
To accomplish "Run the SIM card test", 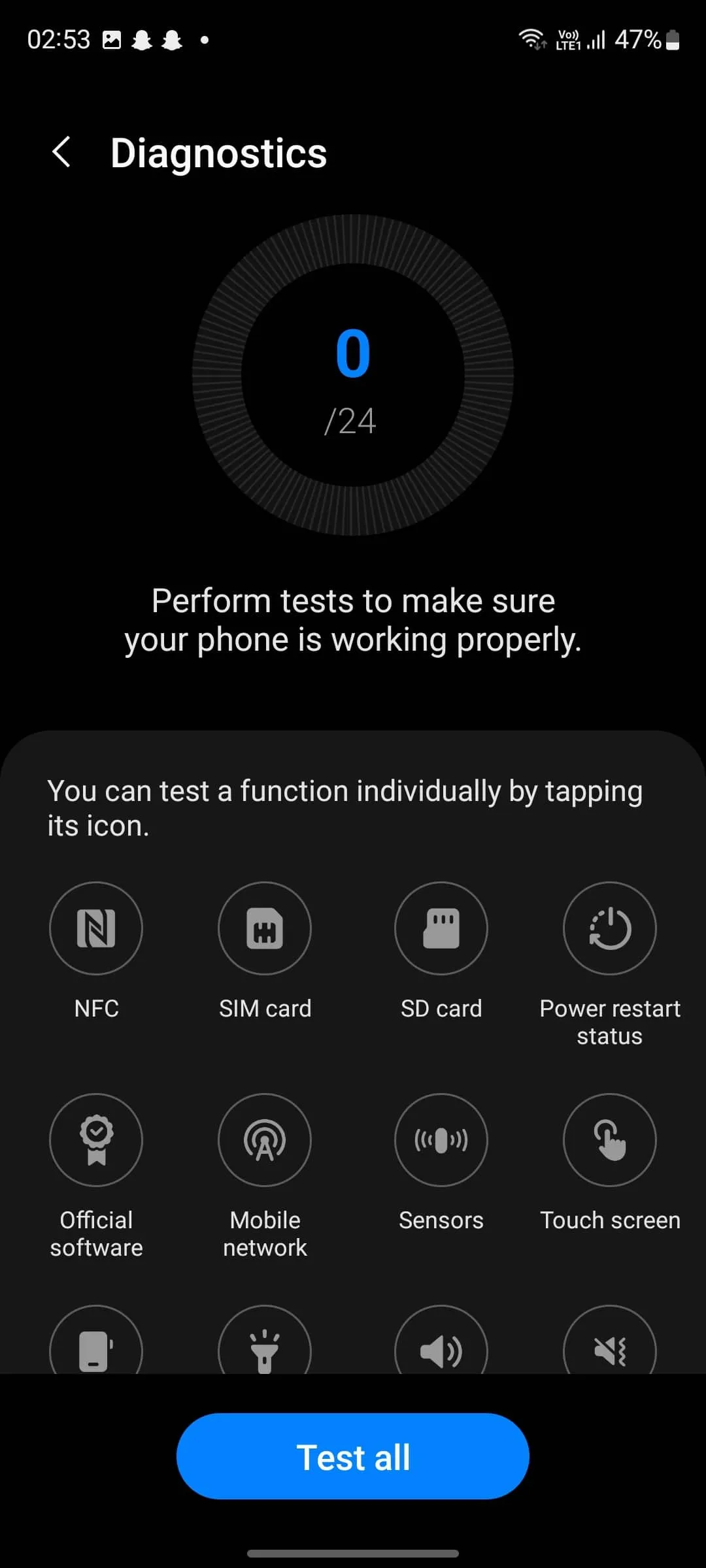I will click(265, 928).
